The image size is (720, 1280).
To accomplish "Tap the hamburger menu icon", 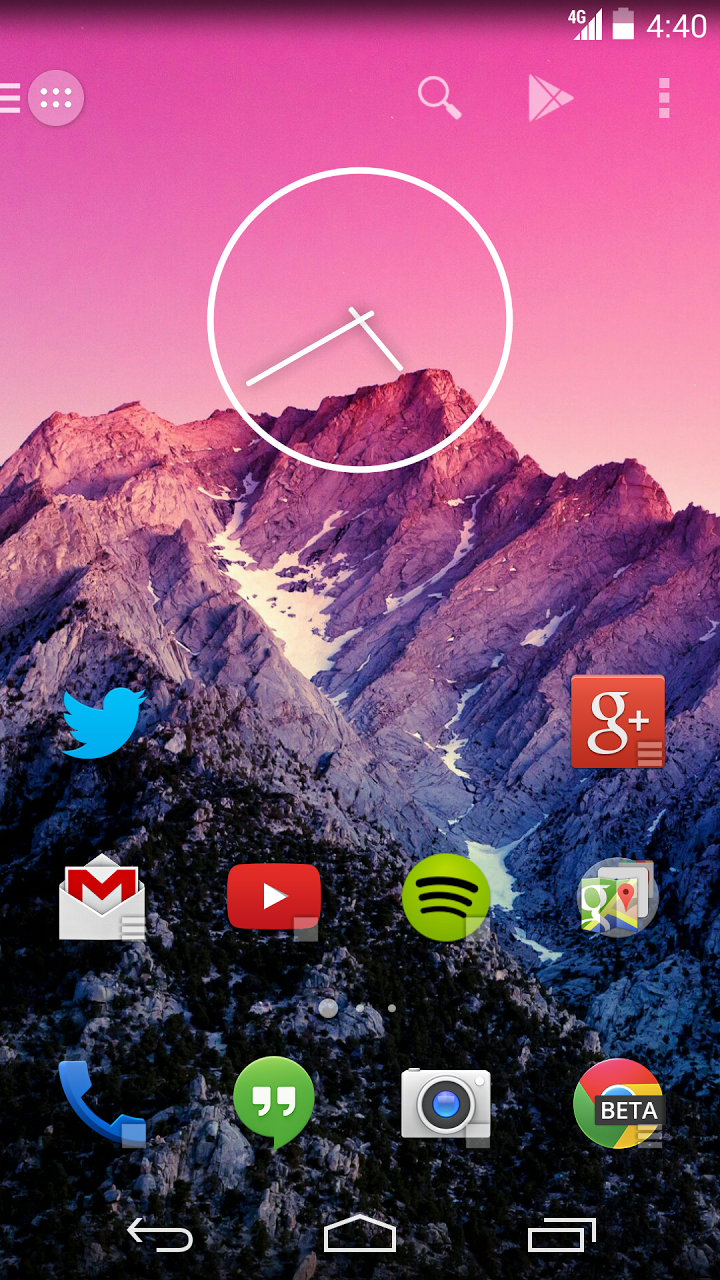I will coord(10,98).
